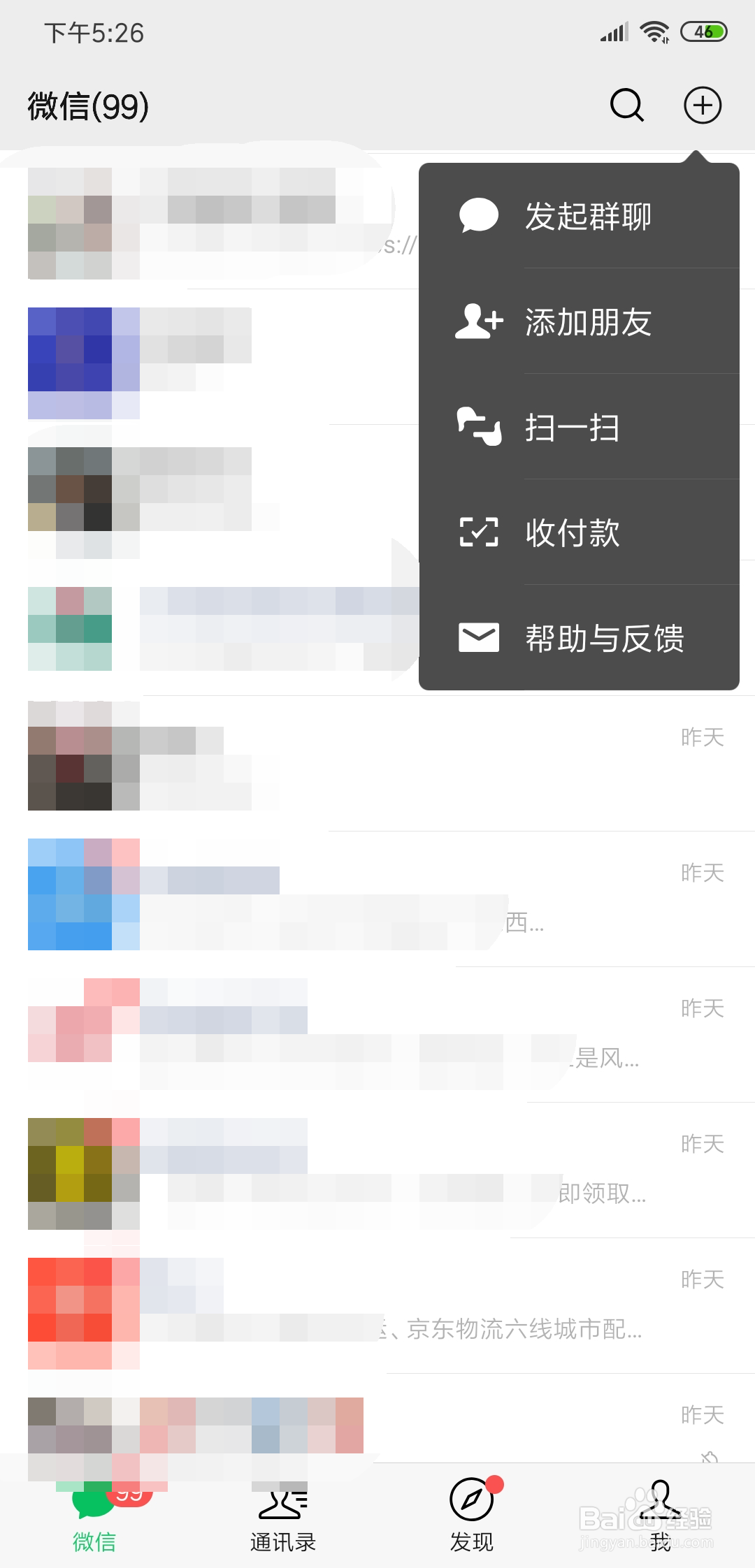Click the 帮助与反馈 envelope icon
755x1568 pixels.
pos(480,637)
